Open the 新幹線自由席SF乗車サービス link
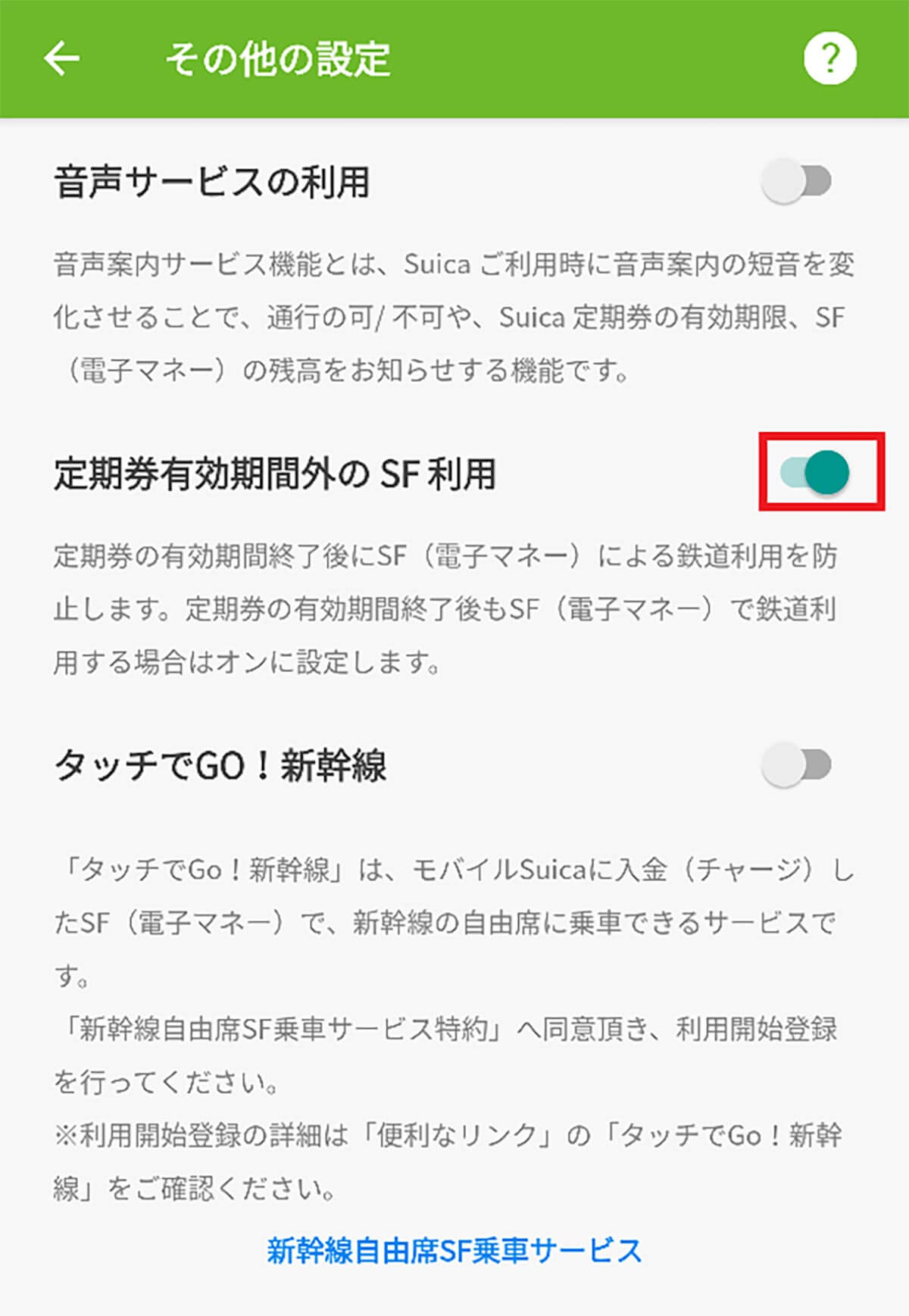Image resolution: width=909 pixels, height=1316 pixels. [454, 1251]
